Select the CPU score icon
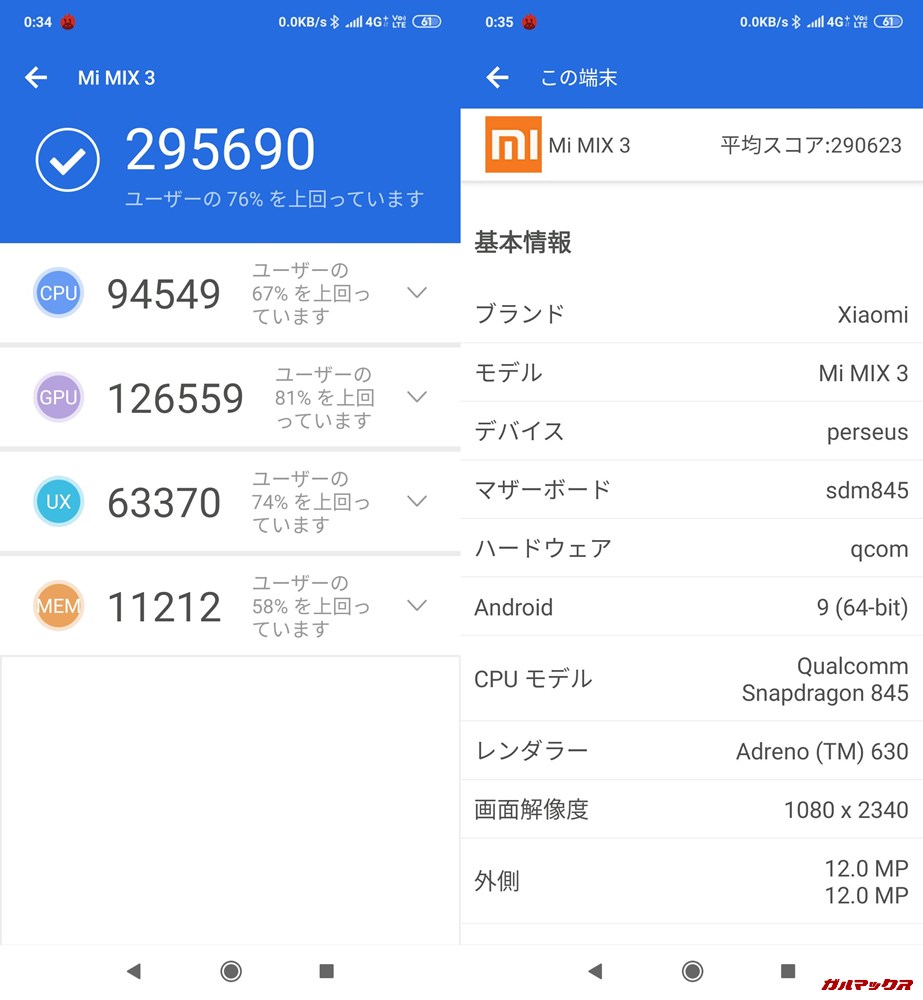The image size is (923, 1000). coord(58,292)
